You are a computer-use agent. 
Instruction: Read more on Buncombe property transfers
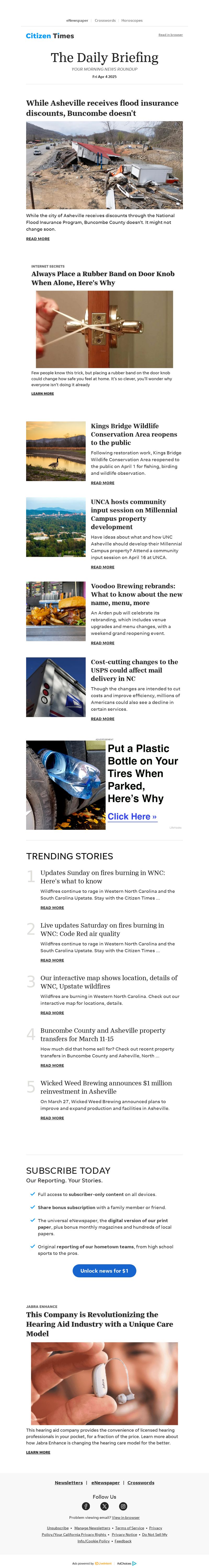pos(52,1065)
